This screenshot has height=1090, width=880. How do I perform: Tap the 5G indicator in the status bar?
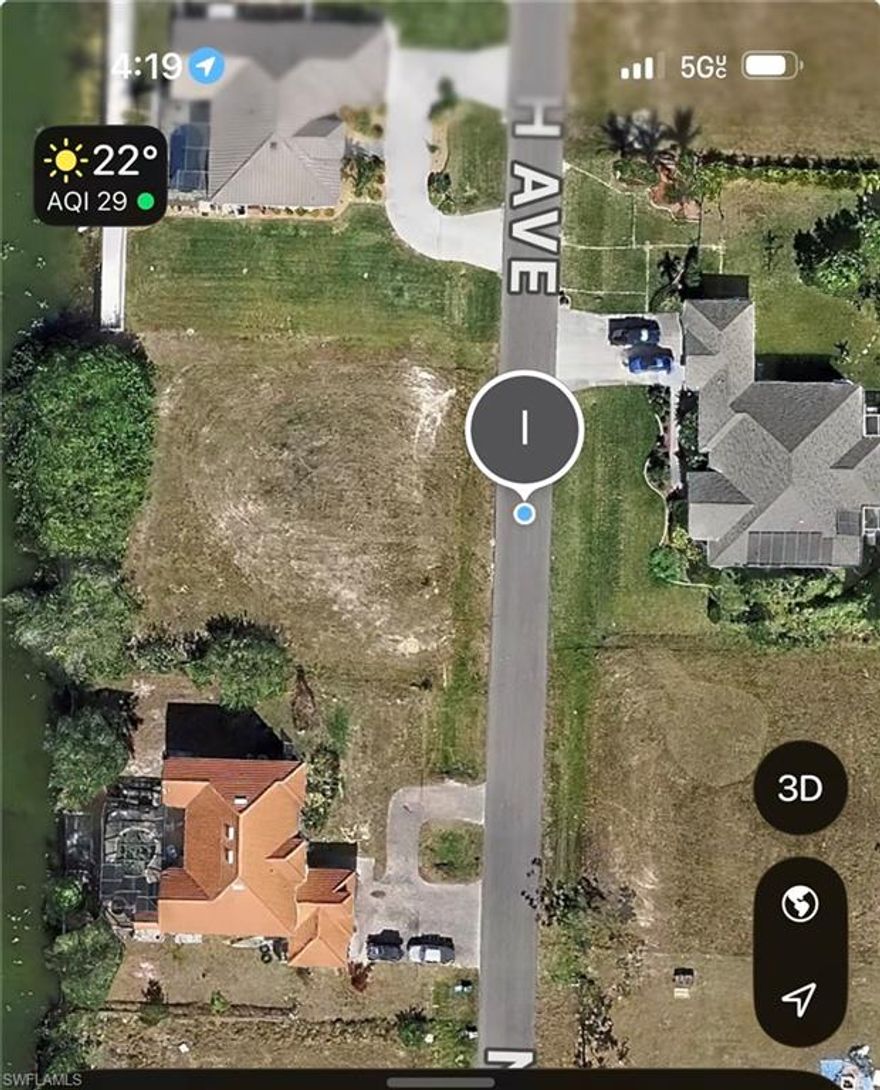tap(700, 65)
